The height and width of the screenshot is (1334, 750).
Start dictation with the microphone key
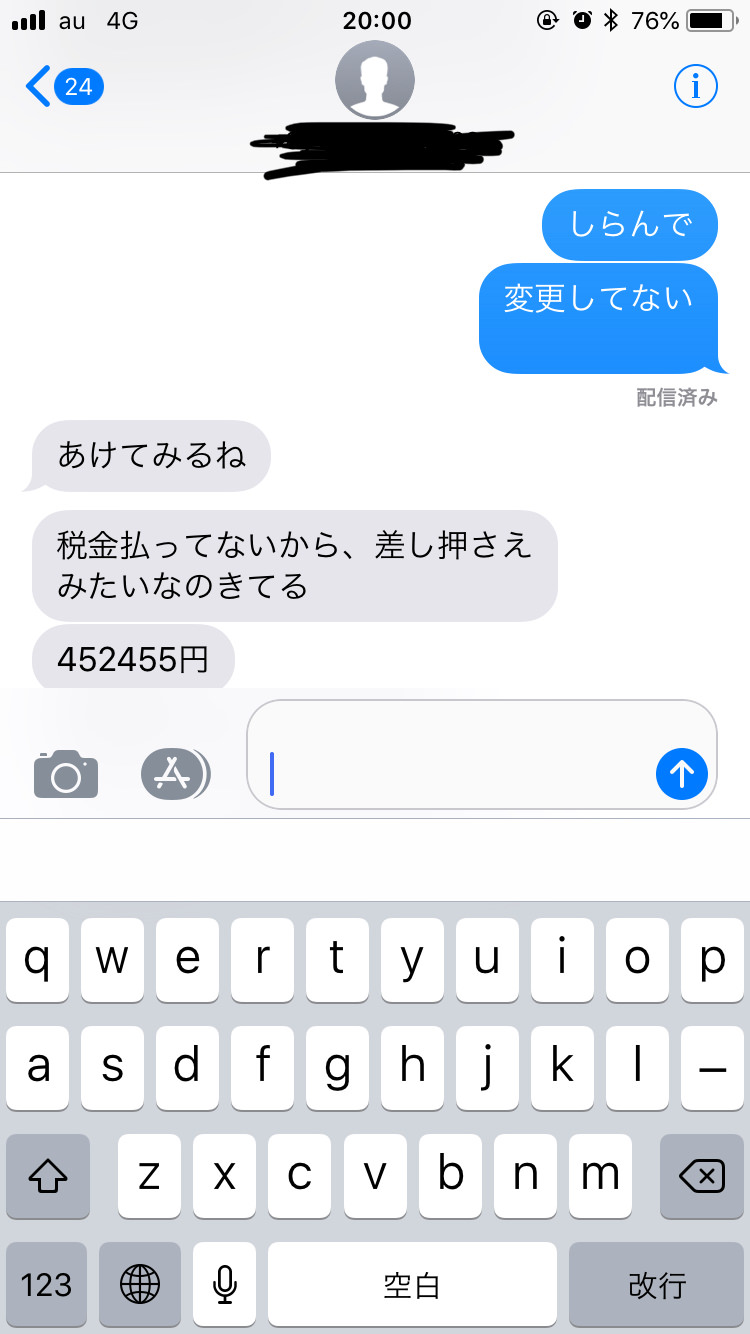pyautogui.click(x=224, y=1284)
